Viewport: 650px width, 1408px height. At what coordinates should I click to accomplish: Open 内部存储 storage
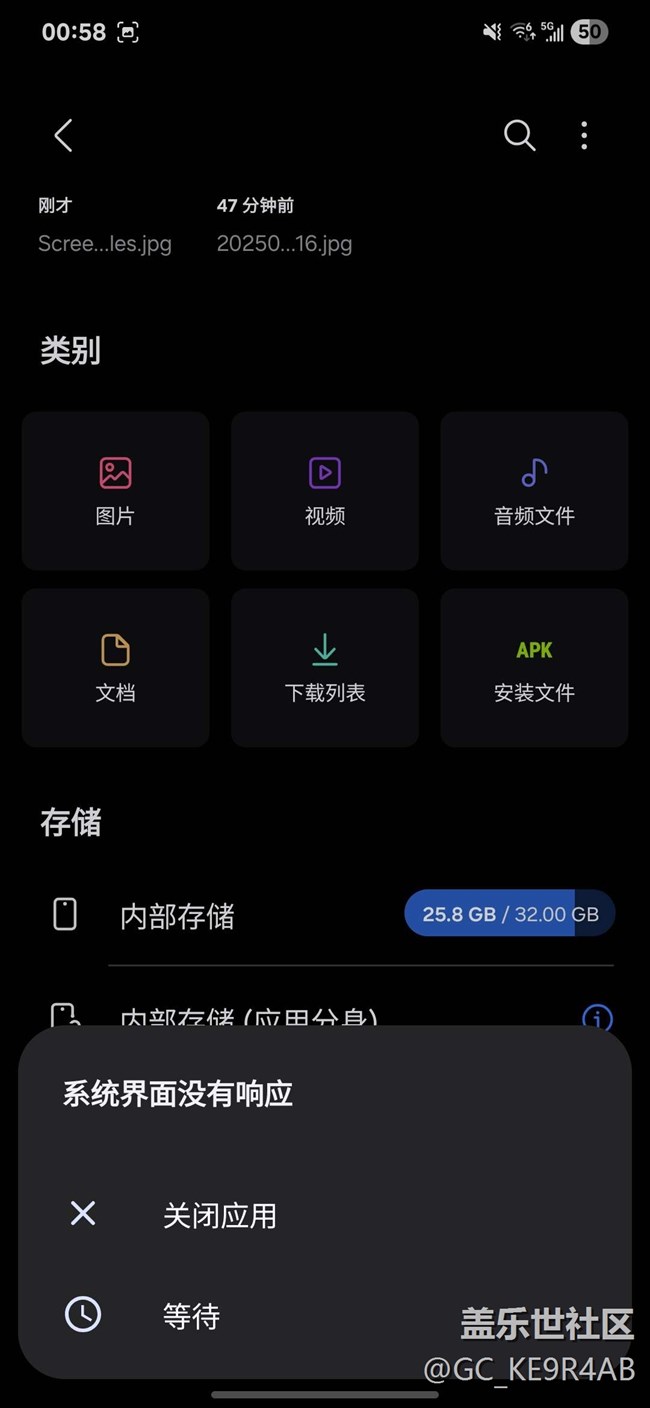point(178,915)
